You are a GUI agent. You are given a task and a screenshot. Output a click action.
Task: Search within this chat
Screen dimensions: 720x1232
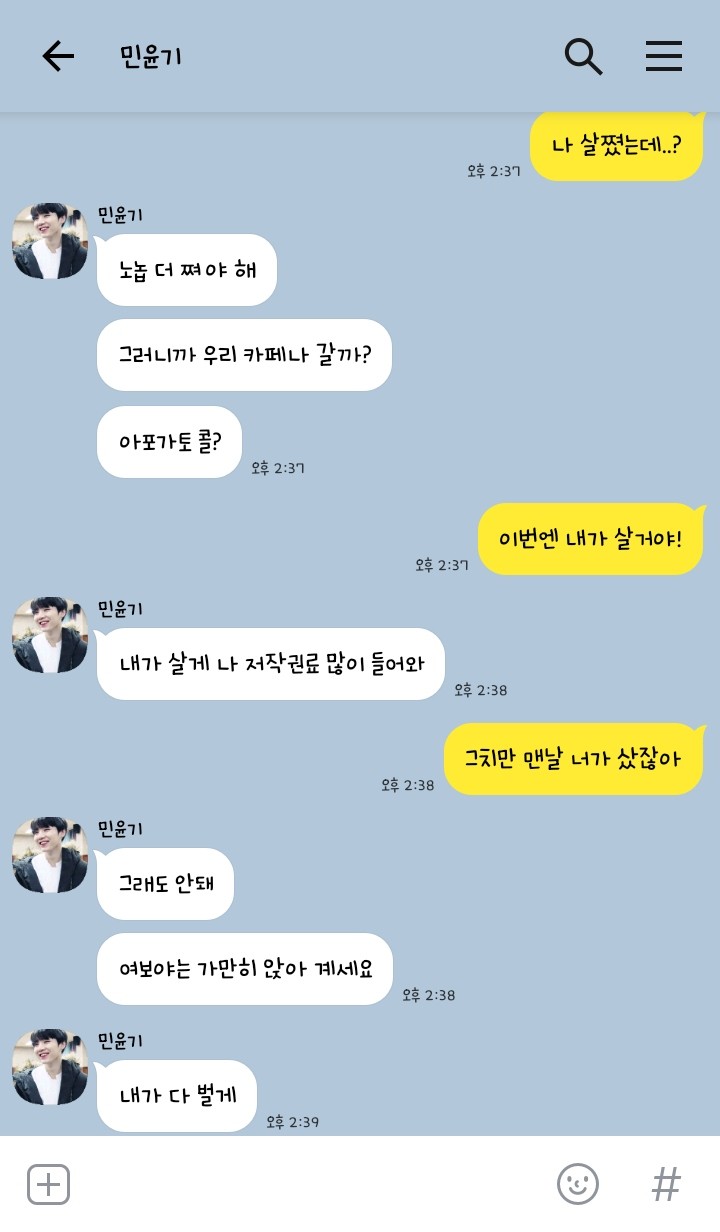[x=583, y=57]
